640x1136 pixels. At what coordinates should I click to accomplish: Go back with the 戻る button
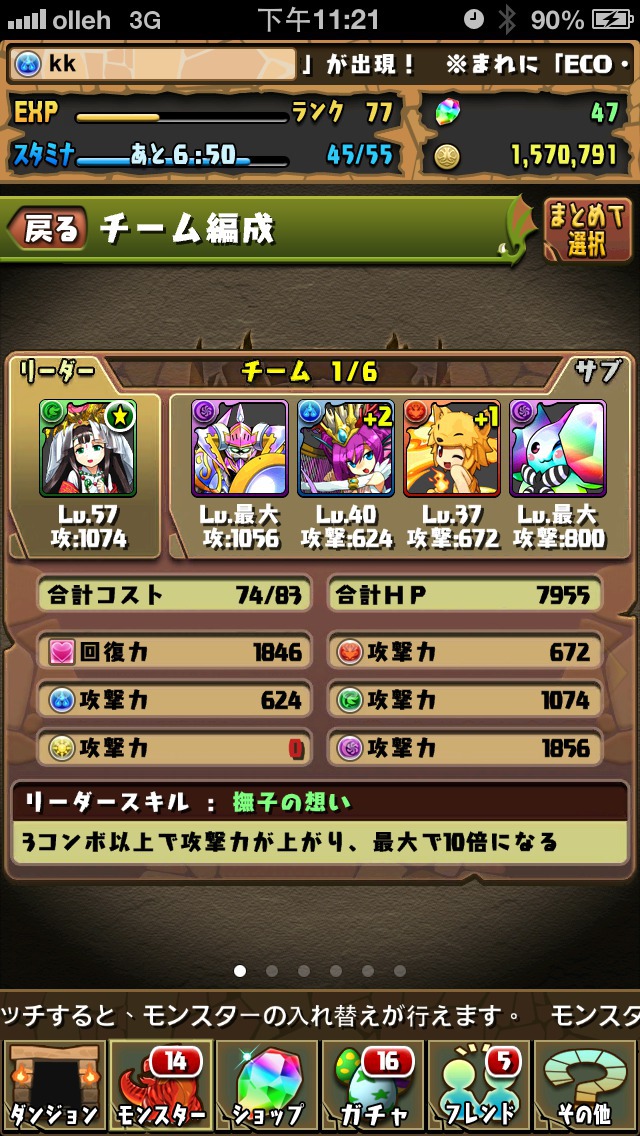click(48, 228)
